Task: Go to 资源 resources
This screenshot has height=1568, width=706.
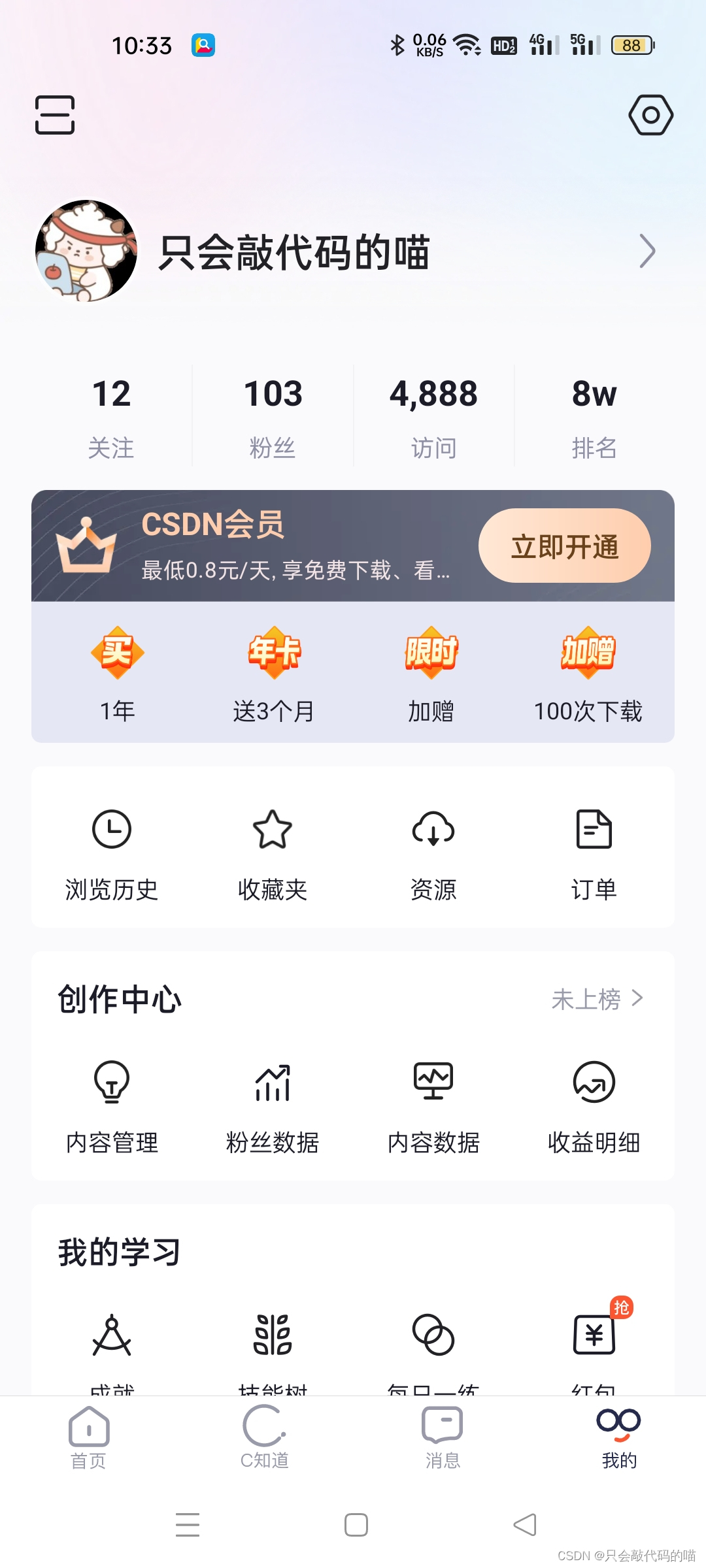Action: (433, 850)
